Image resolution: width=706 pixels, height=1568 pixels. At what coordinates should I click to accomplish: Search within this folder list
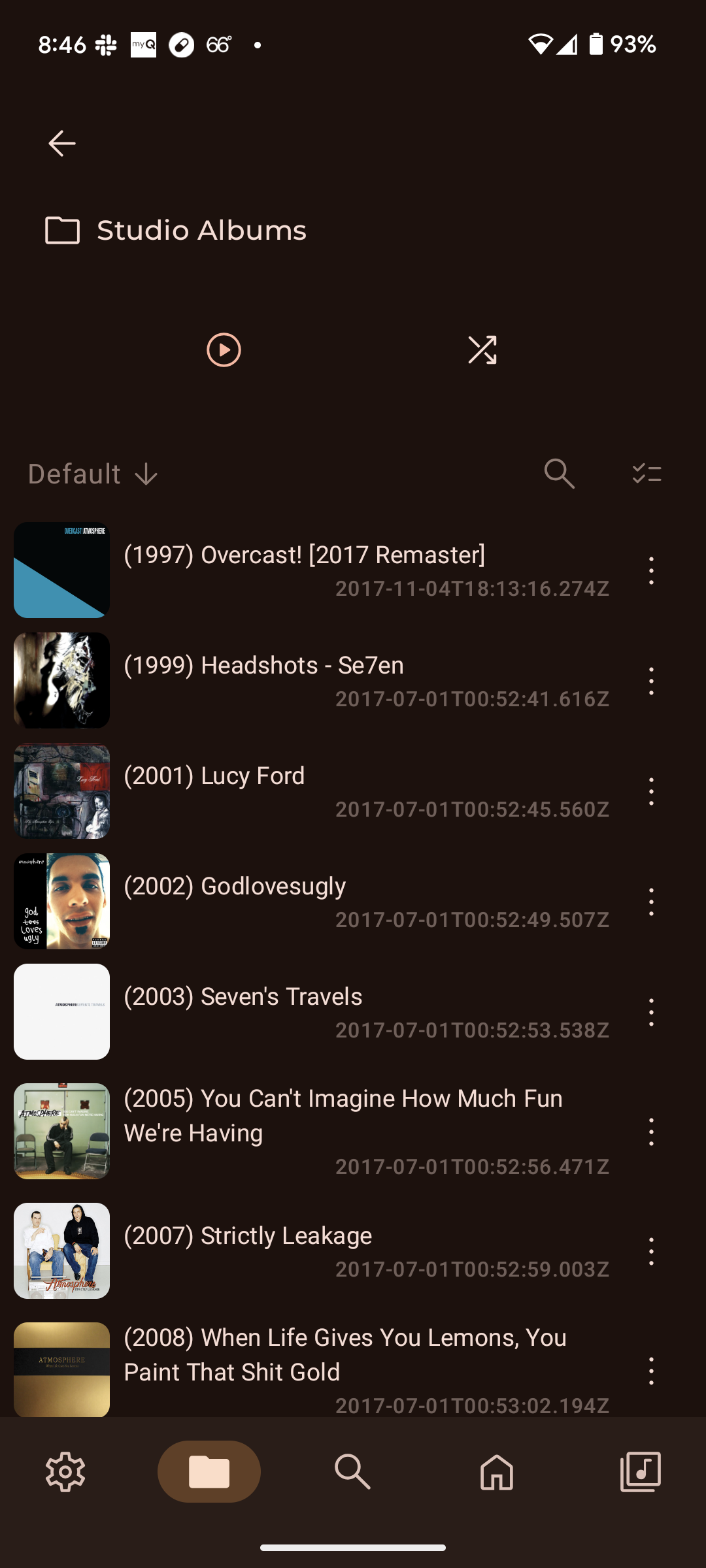tap(560, 474)
